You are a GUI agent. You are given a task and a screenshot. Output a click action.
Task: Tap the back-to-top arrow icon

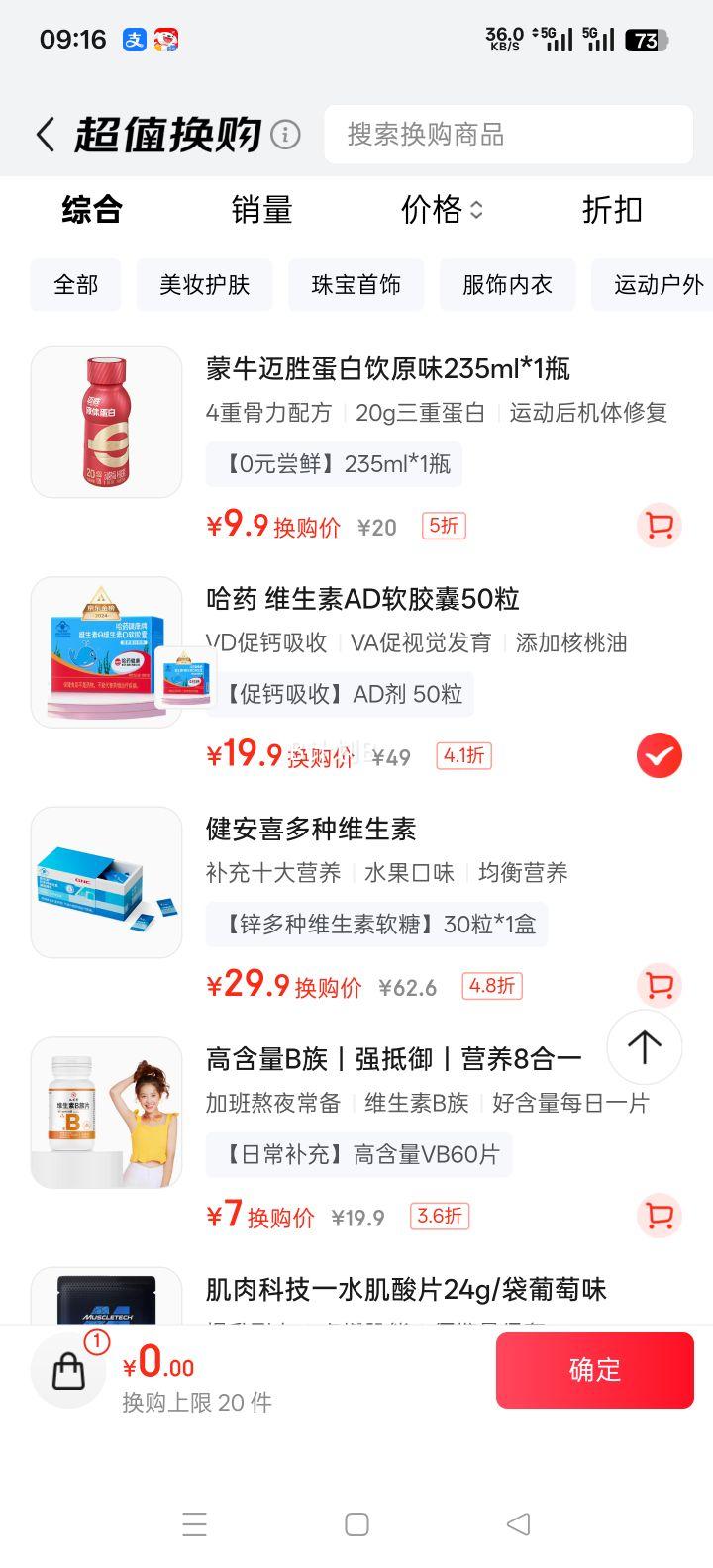(645, 1047)
